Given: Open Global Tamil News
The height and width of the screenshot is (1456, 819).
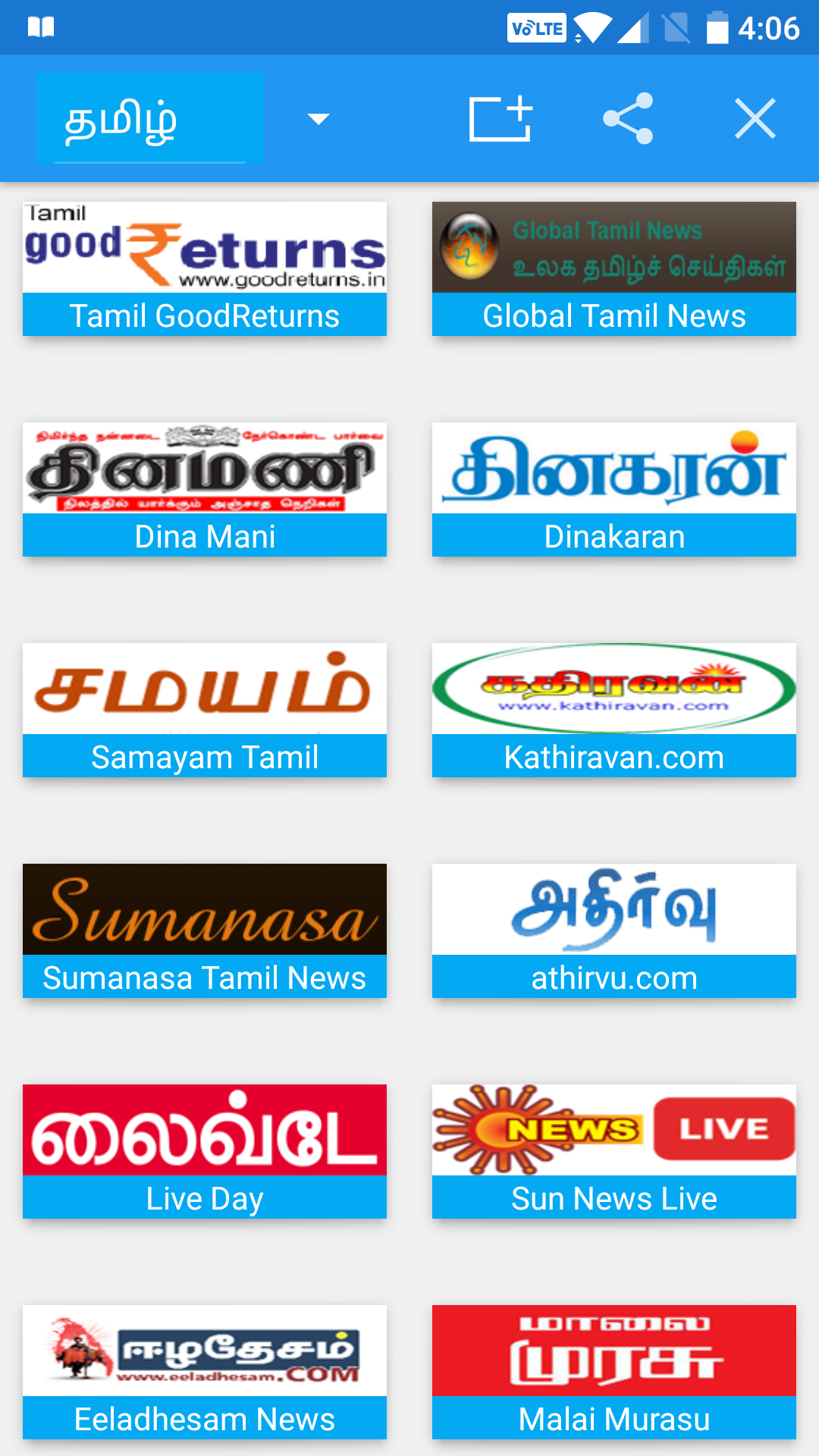Looking at the screenshot, I should point(614,268).
